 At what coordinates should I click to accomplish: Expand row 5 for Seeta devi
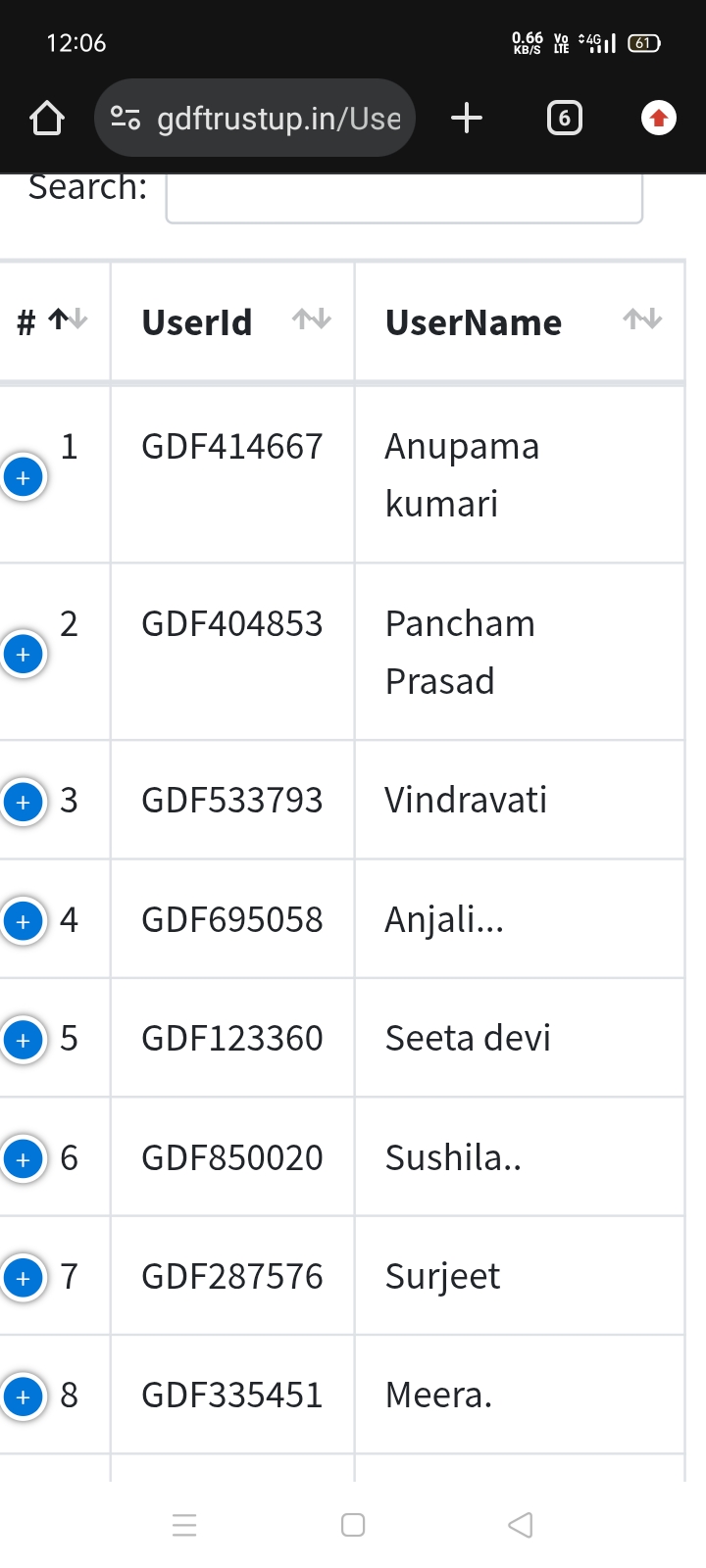click(24, 1040)
